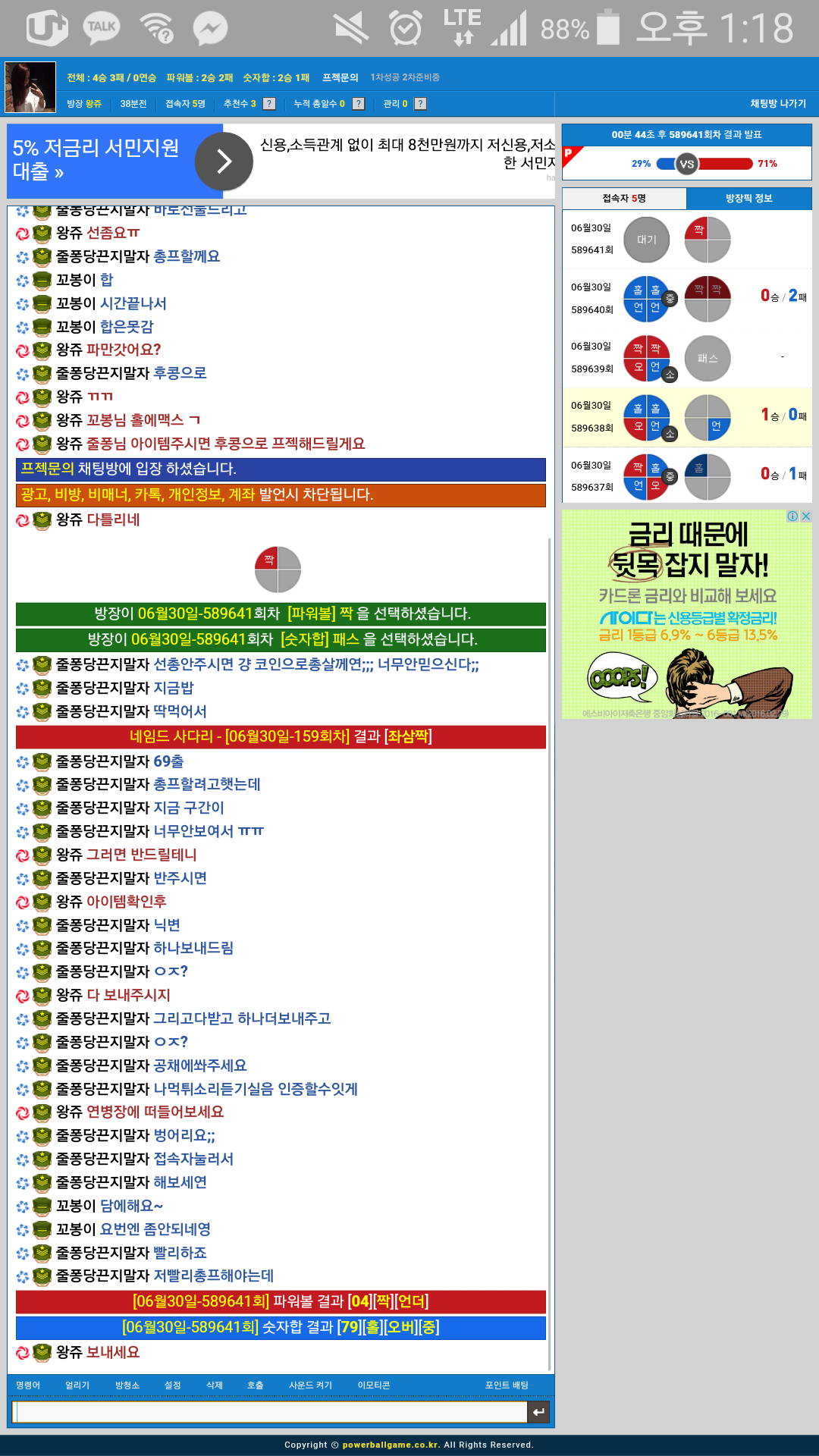Send the message with the enter button
819x1456 pixels.
coord(539,1412)
